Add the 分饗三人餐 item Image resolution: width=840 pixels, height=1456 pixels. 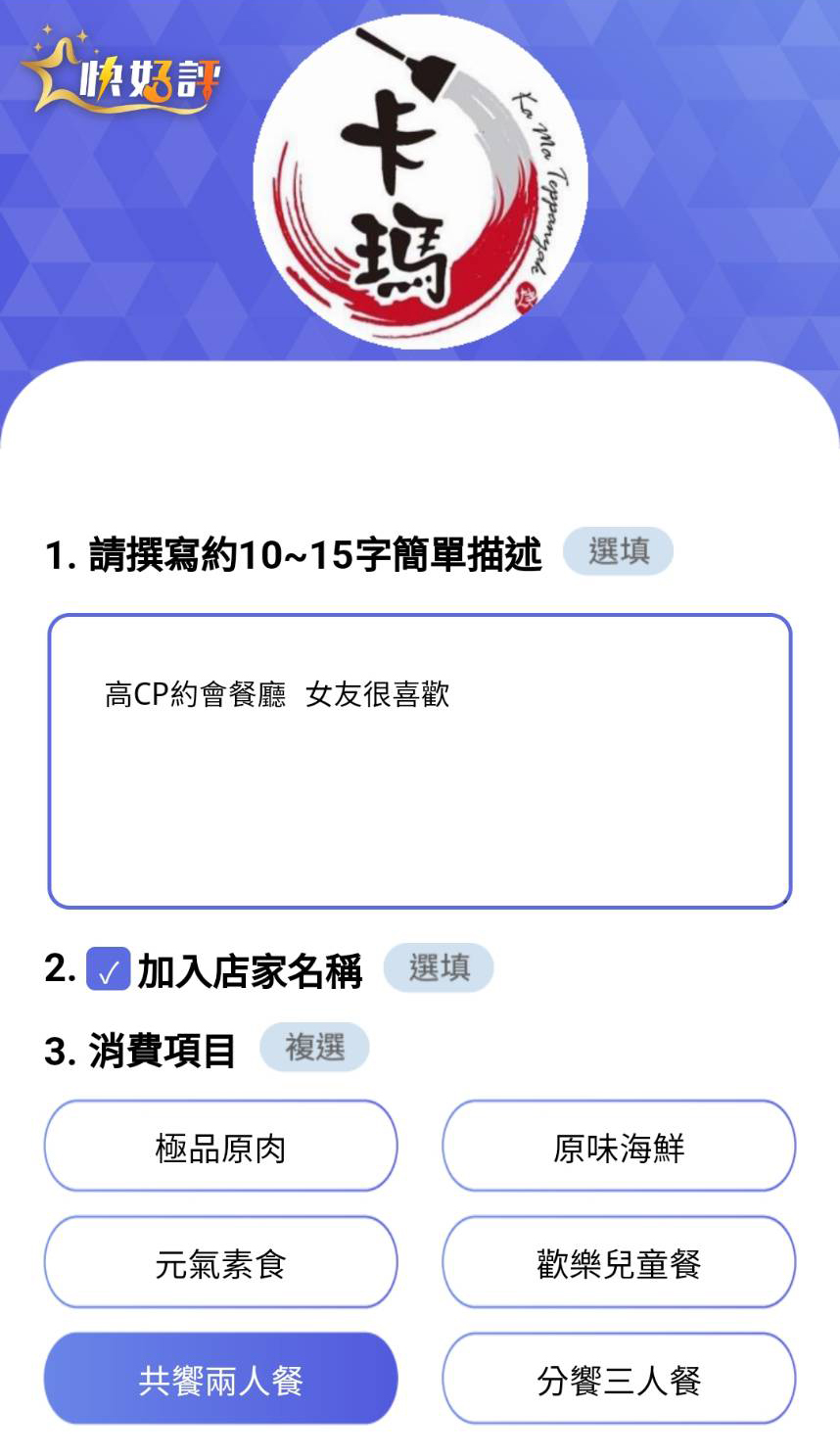(x=618, y=1379)
